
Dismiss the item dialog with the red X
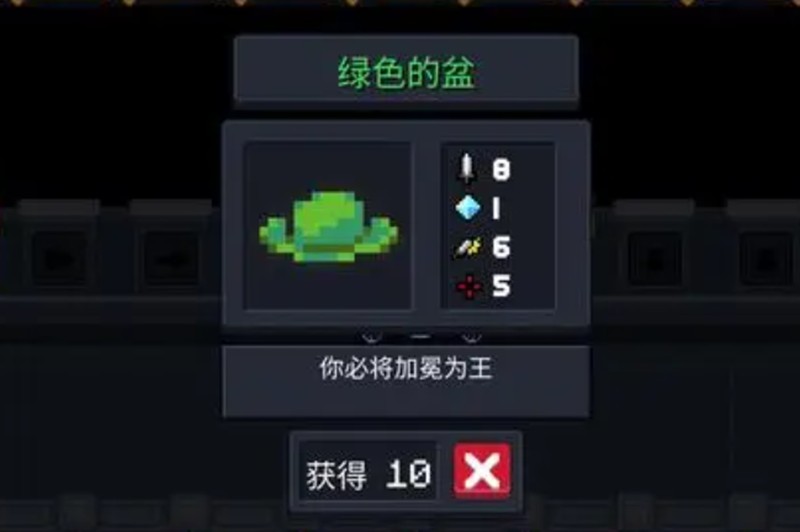coord(482,471)
